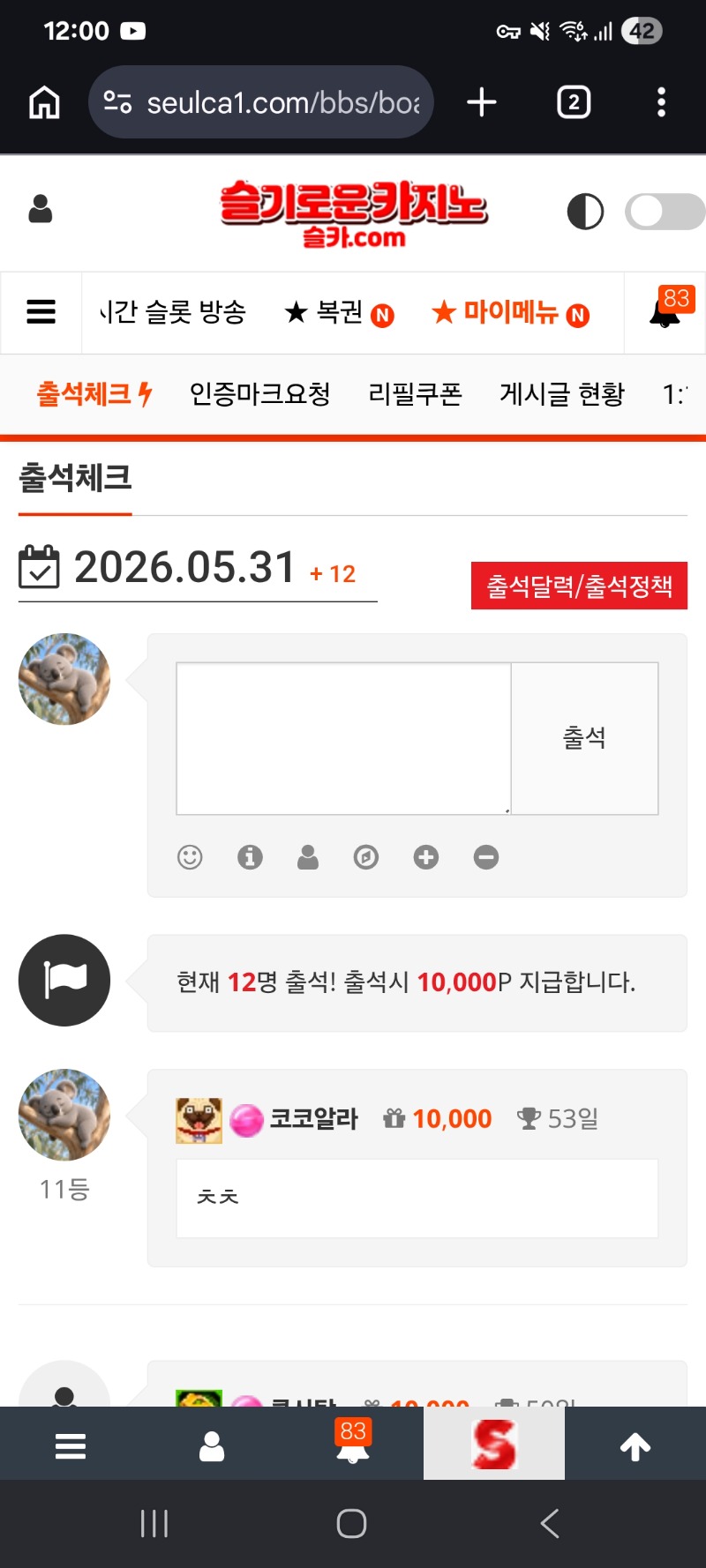Open the emoticon picker under the text box
706x1568 pixels.
click(190, 857)
